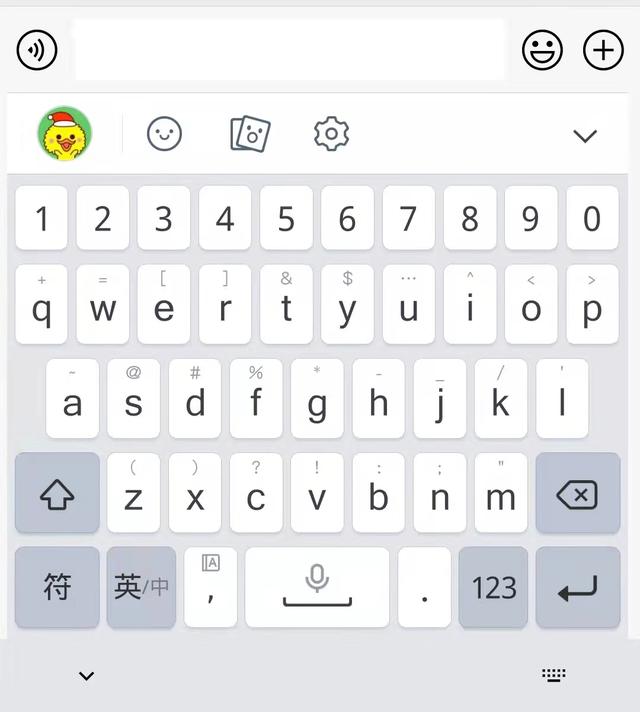Open the keyboard smiley emoticon panel

tap(165, 134)
